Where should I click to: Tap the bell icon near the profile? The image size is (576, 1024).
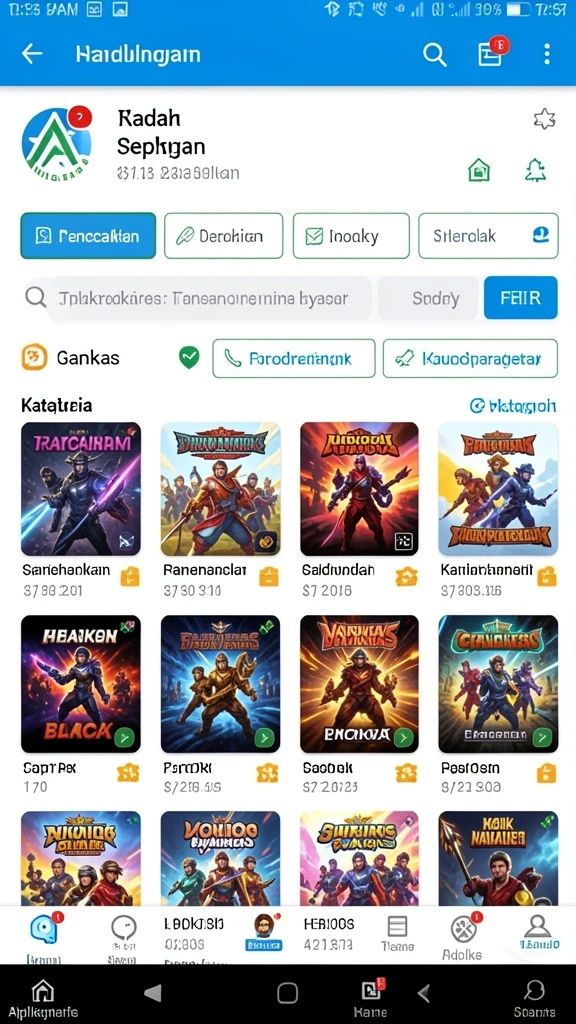[536, 170]
